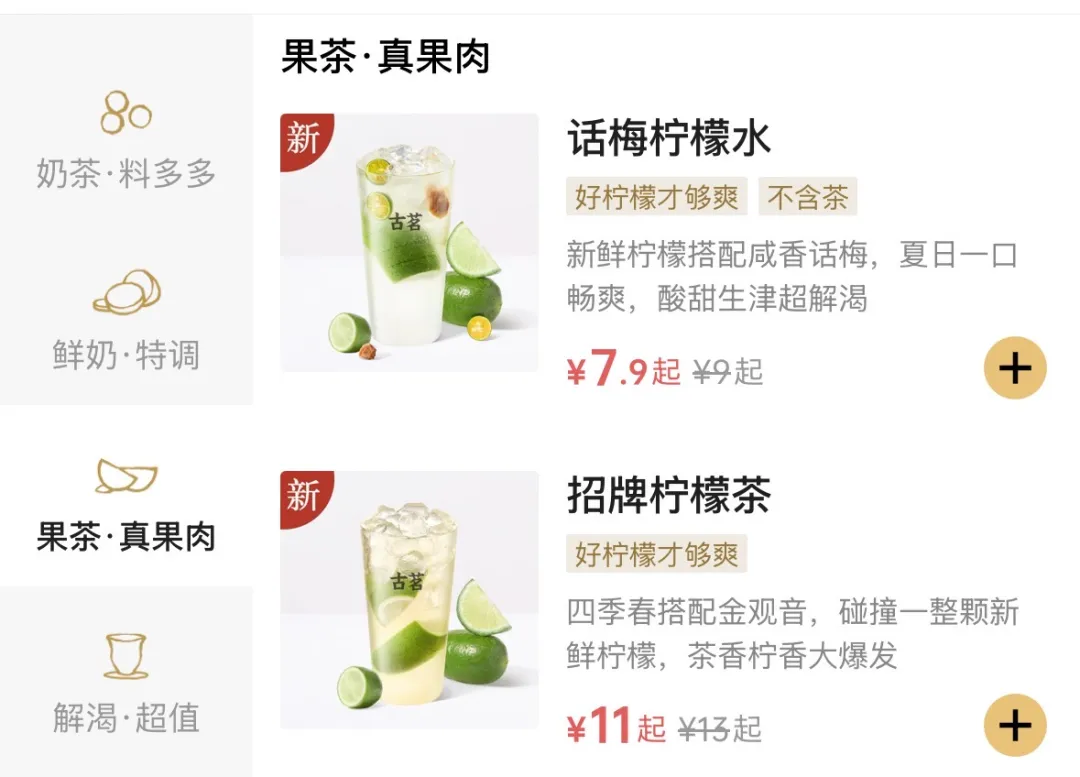Image resolution: width=1080 pixels, height=777 pixels.
Task: Open the 话梅柠檬水 product image
Action: 409,243
